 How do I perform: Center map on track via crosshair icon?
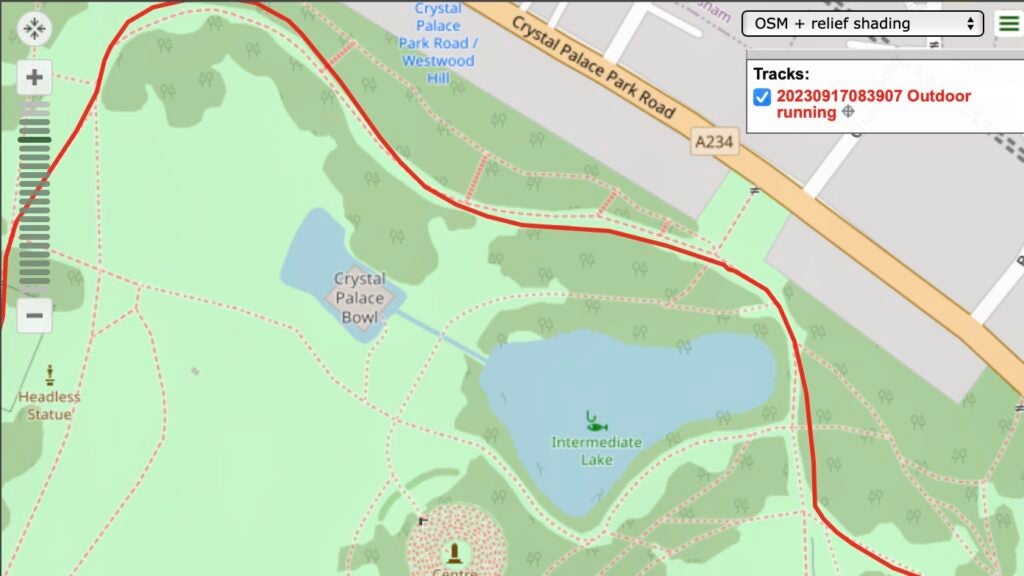[x=848, y=112]
